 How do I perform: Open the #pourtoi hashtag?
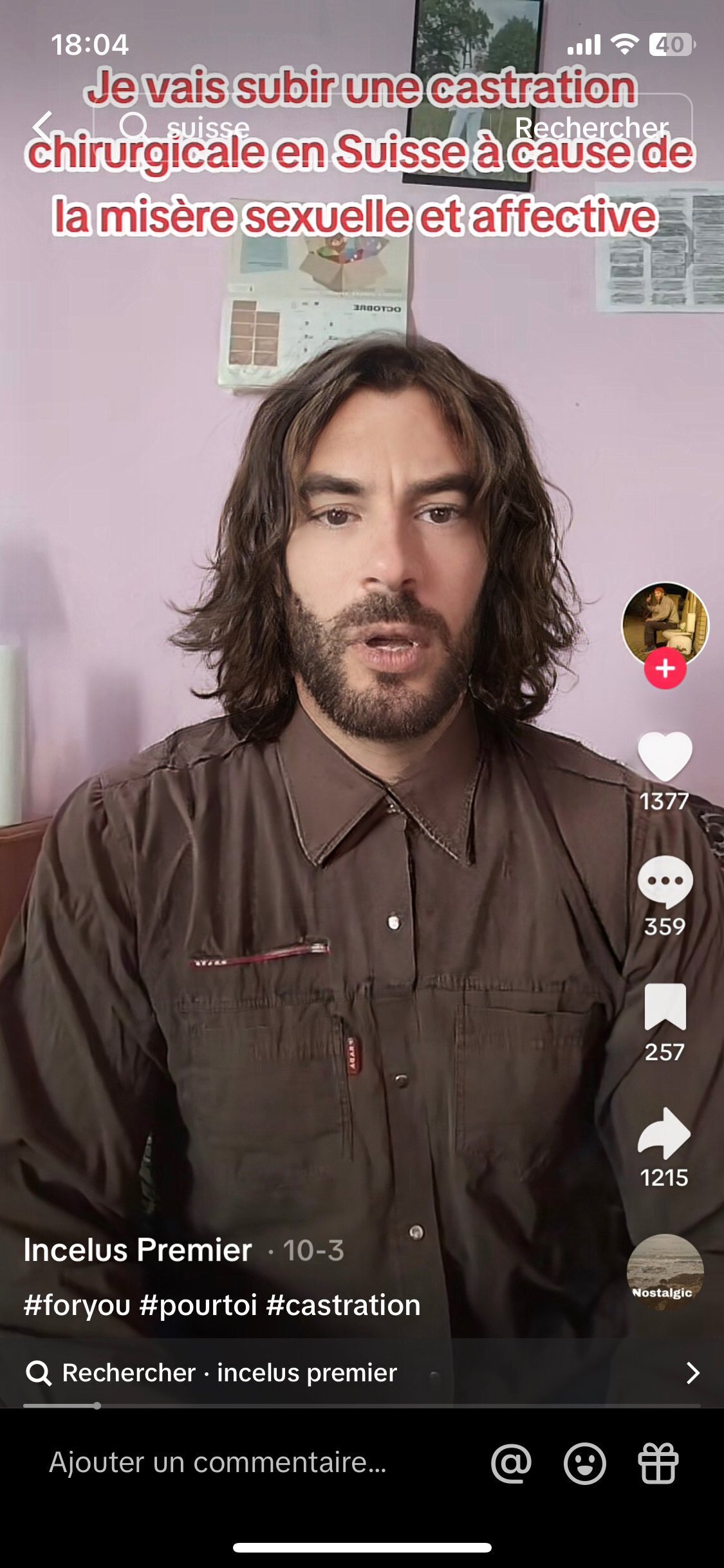coord(198,1305)
